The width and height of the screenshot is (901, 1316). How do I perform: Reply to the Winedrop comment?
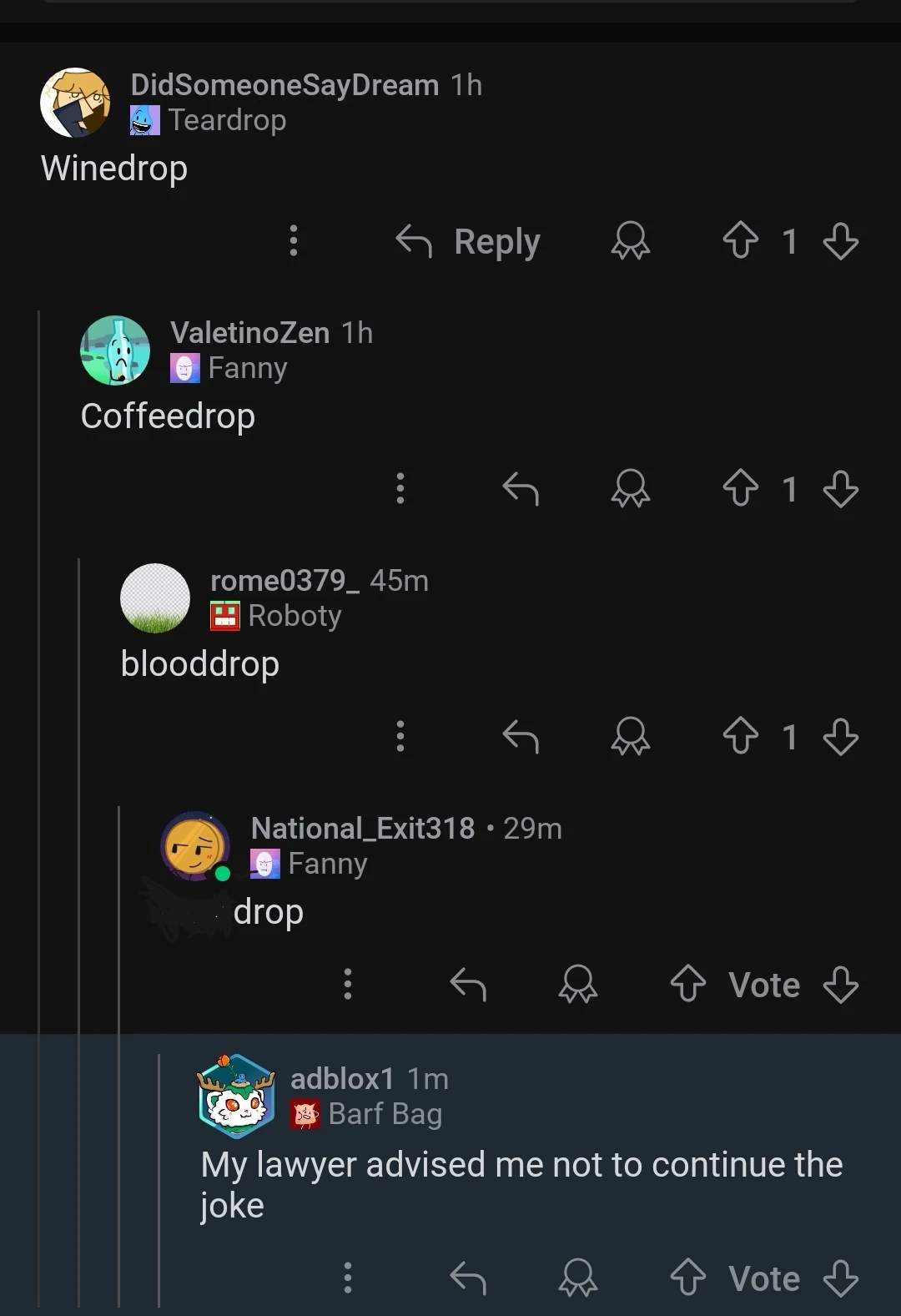[x=467, y=242]
